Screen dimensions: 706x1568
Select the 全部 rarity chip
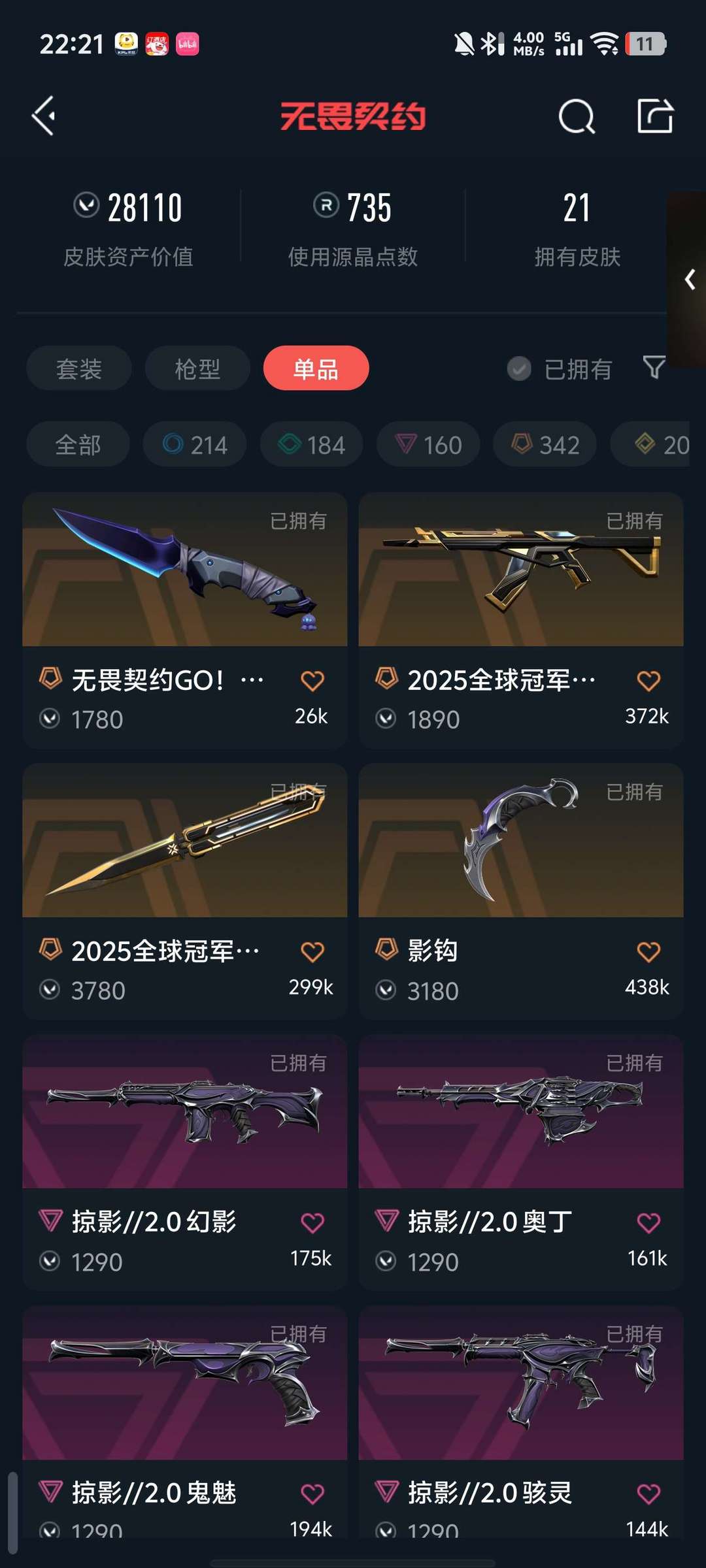click(x=78, y=445)
